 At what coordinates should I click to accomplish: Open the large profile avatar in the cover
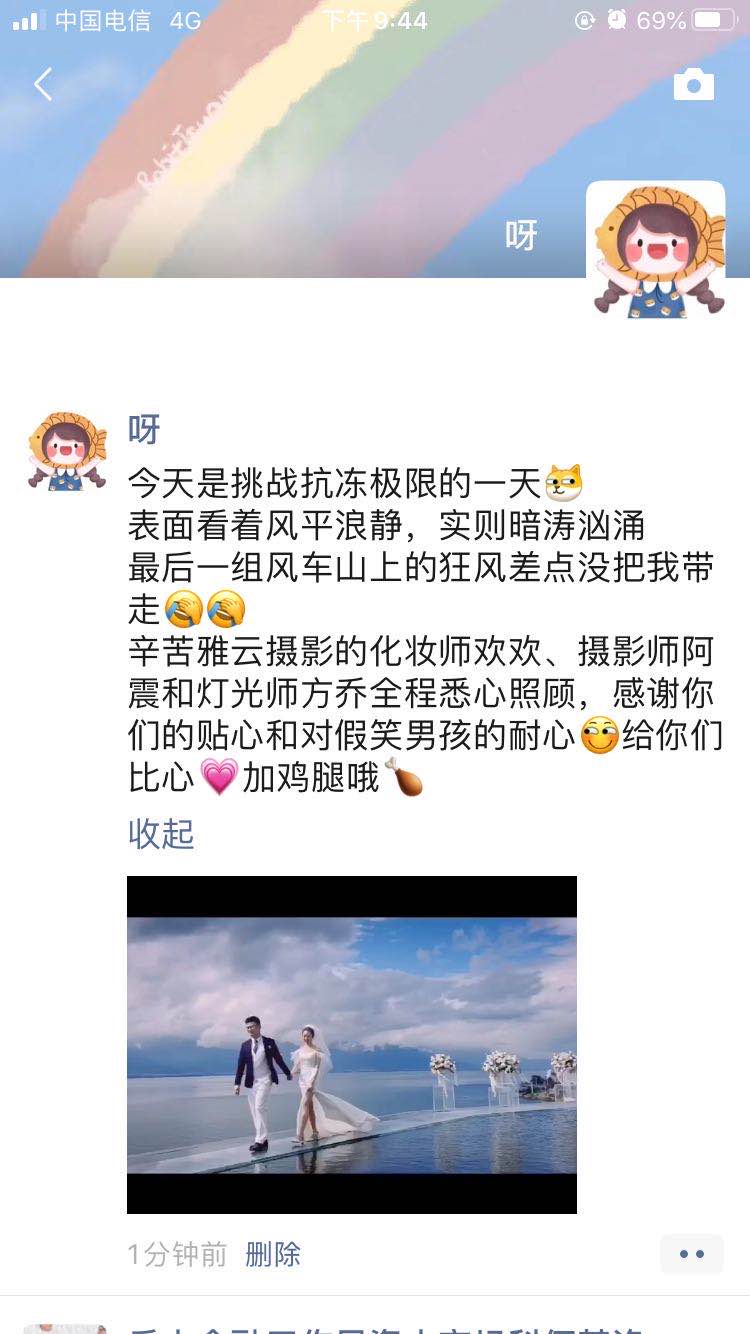point(656,249)
